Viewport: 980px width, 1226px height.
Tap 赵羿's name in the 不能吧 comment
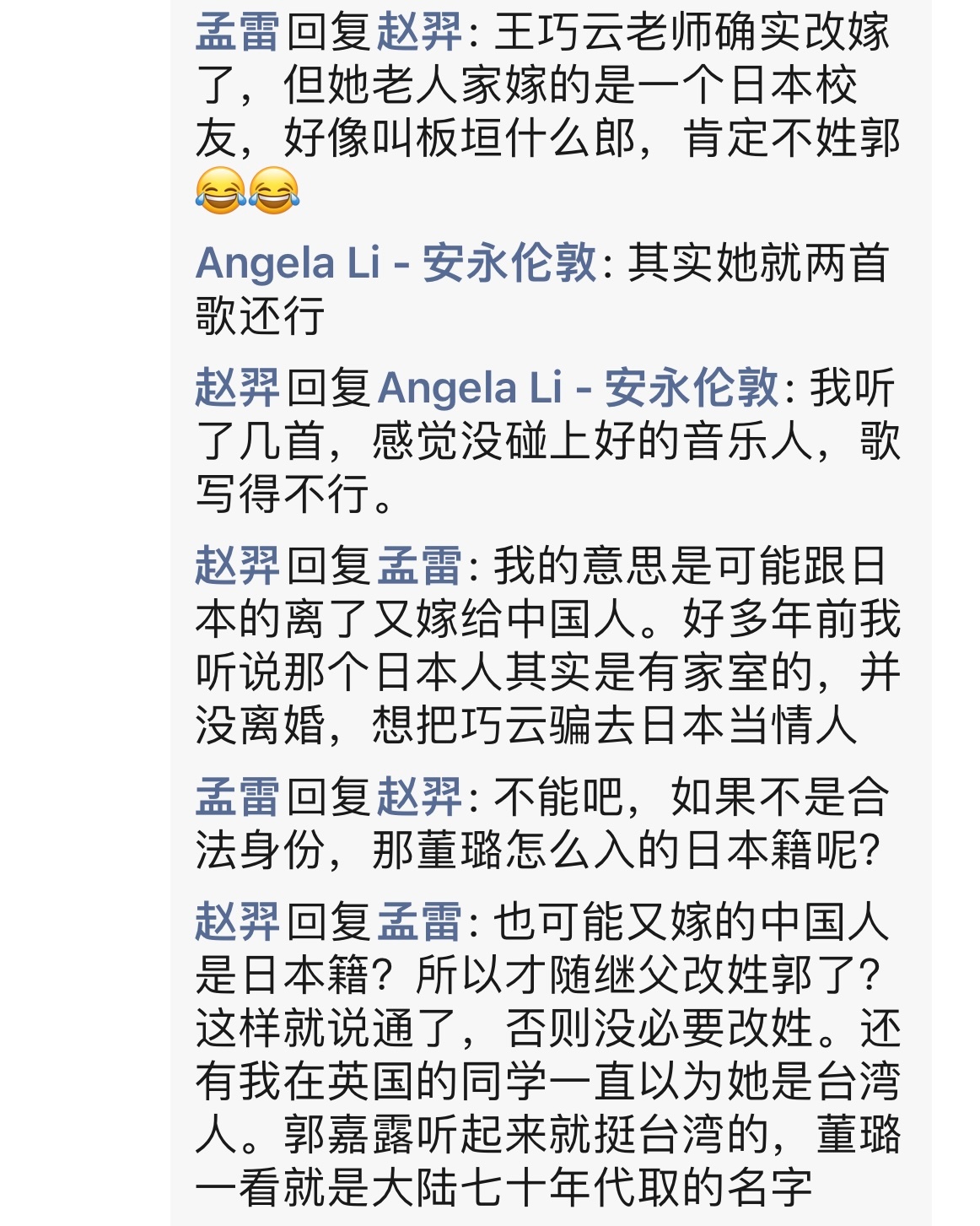(419, 797)
